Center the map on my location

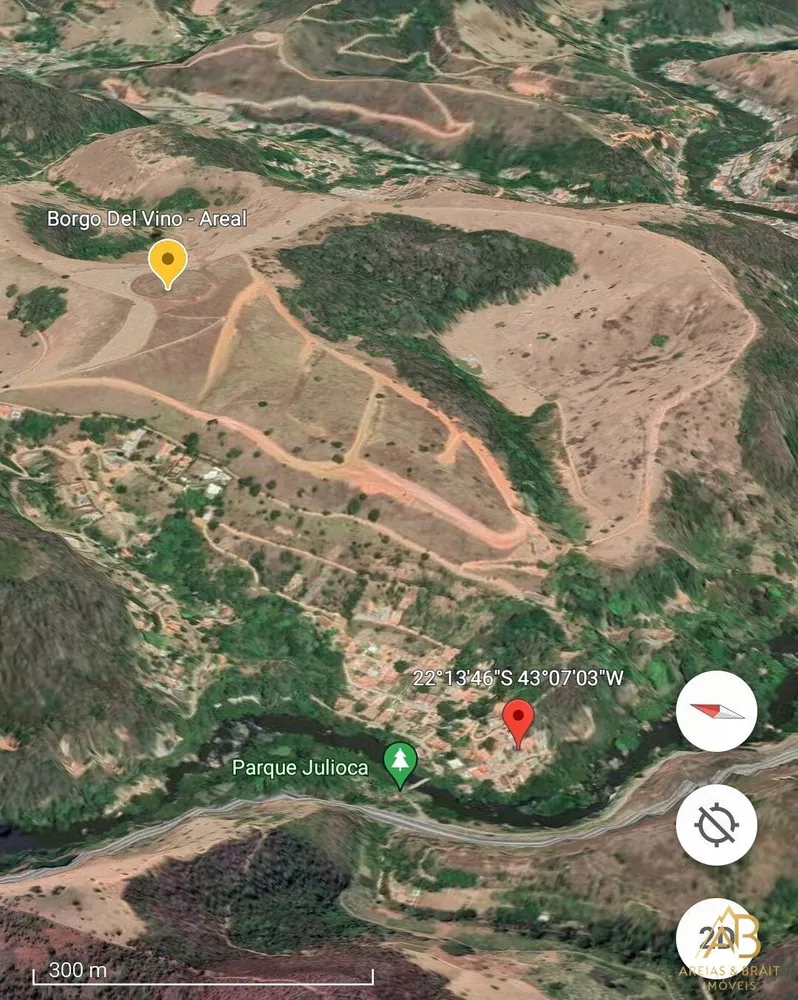click(716, 825)
